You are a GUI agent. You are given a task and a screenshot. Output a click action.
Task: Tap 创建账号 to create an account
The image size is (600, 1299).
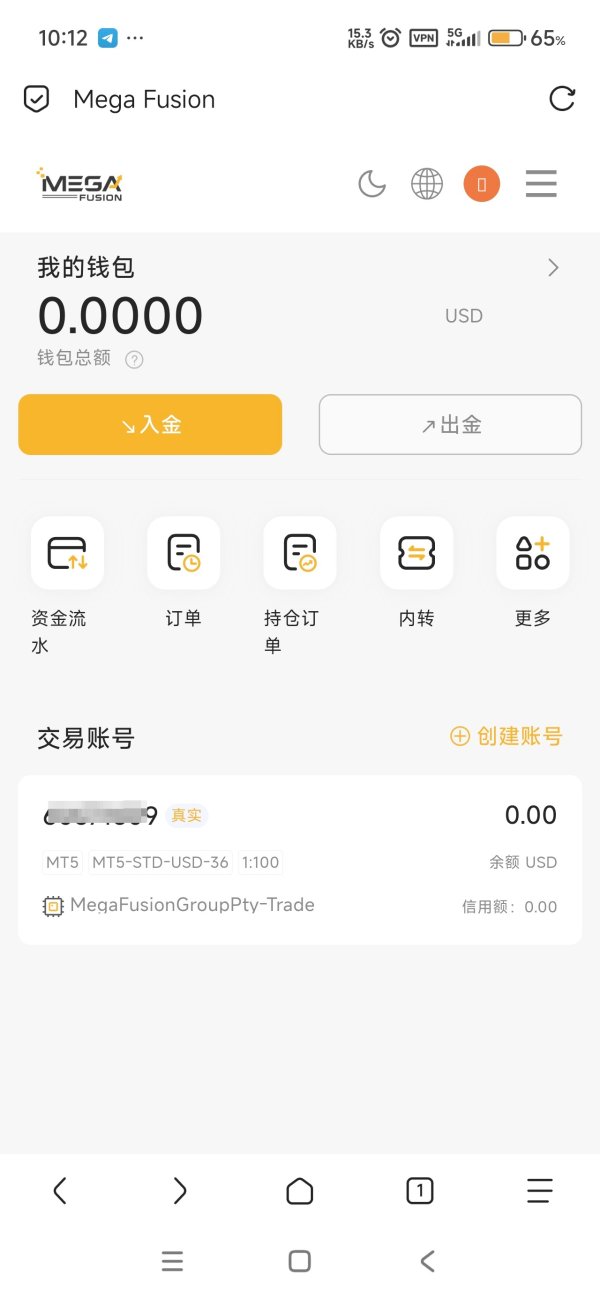click(x=506, y=737)
